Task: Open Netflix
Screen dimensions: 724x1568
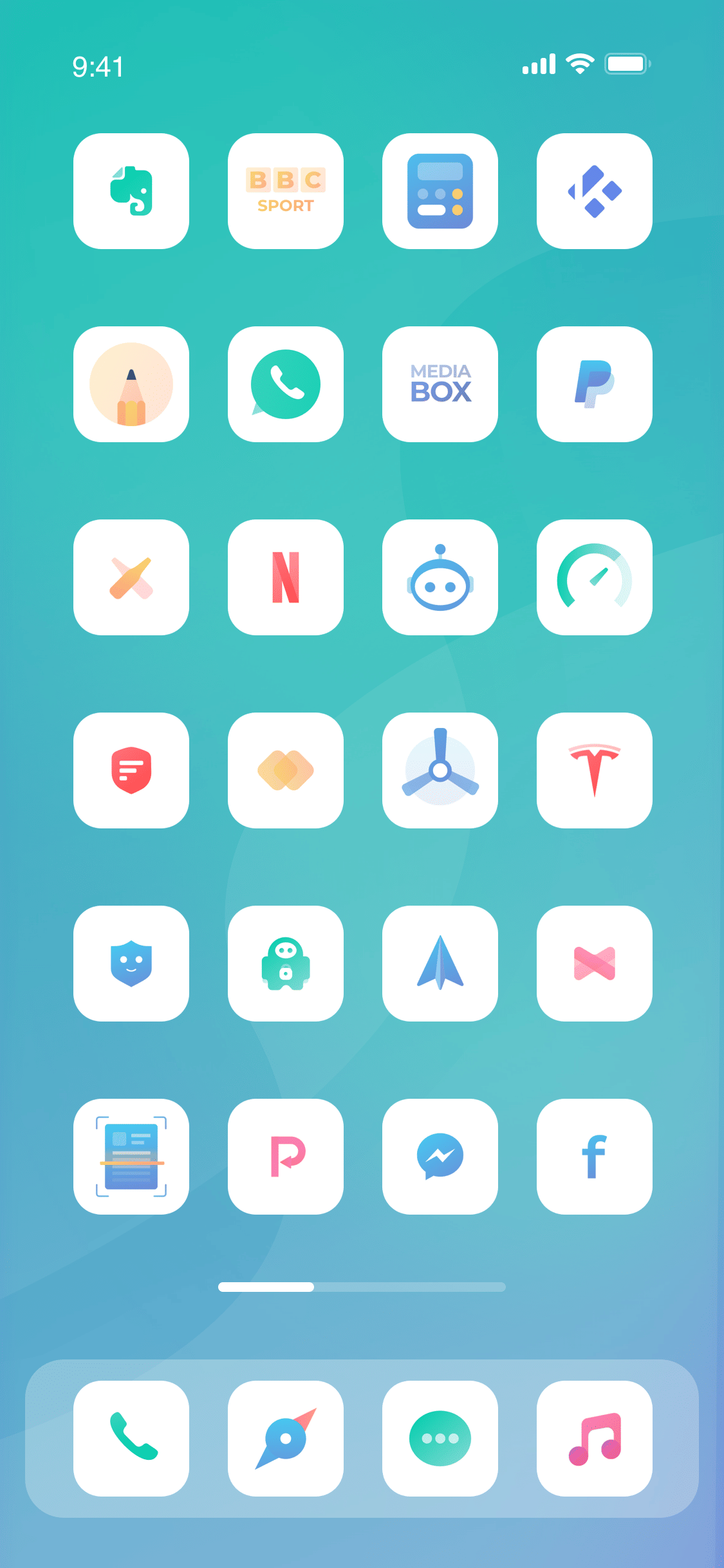Action: point(286,577)
